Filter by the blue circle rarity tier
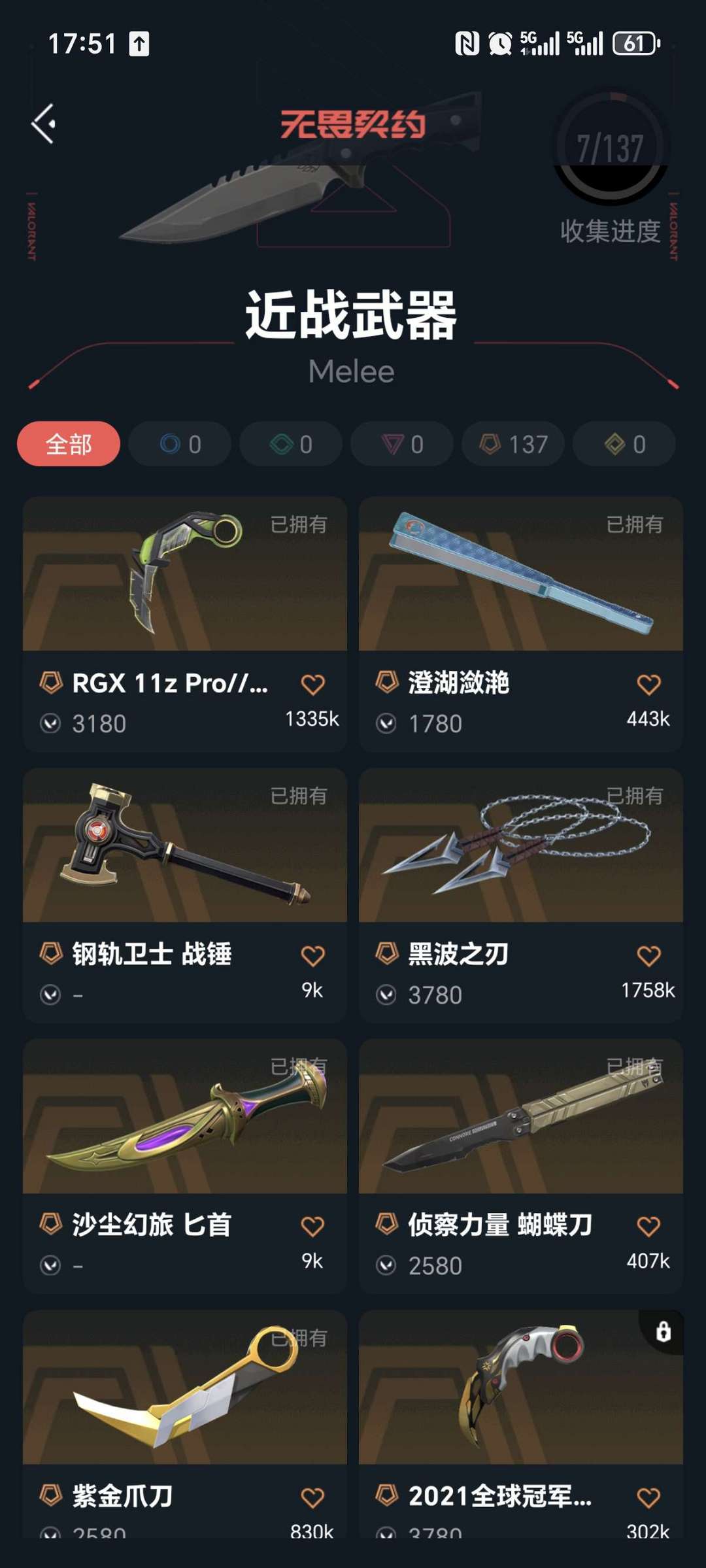The image size is (706, 1568). click(180, 445)
